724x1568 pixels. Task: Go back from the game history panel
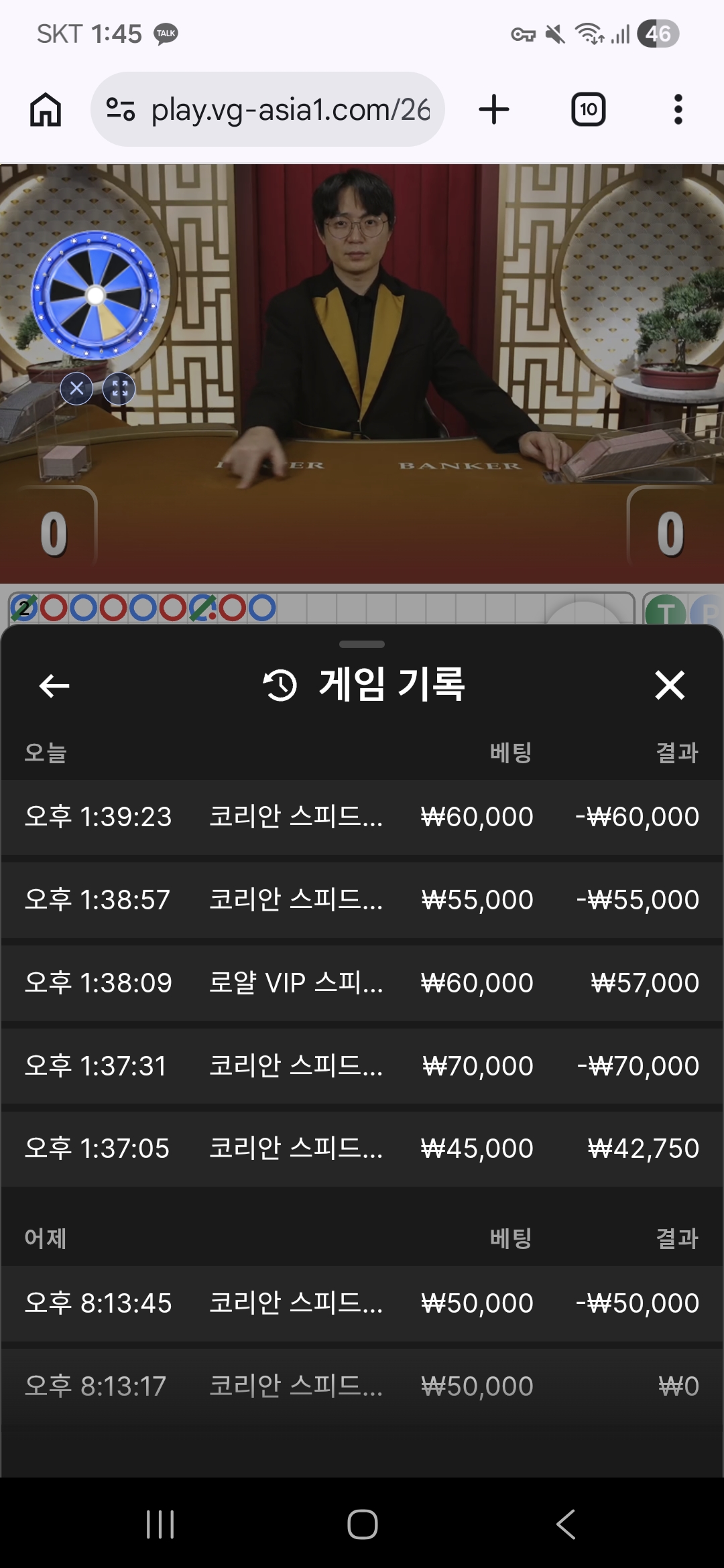(x=54, y=685)
